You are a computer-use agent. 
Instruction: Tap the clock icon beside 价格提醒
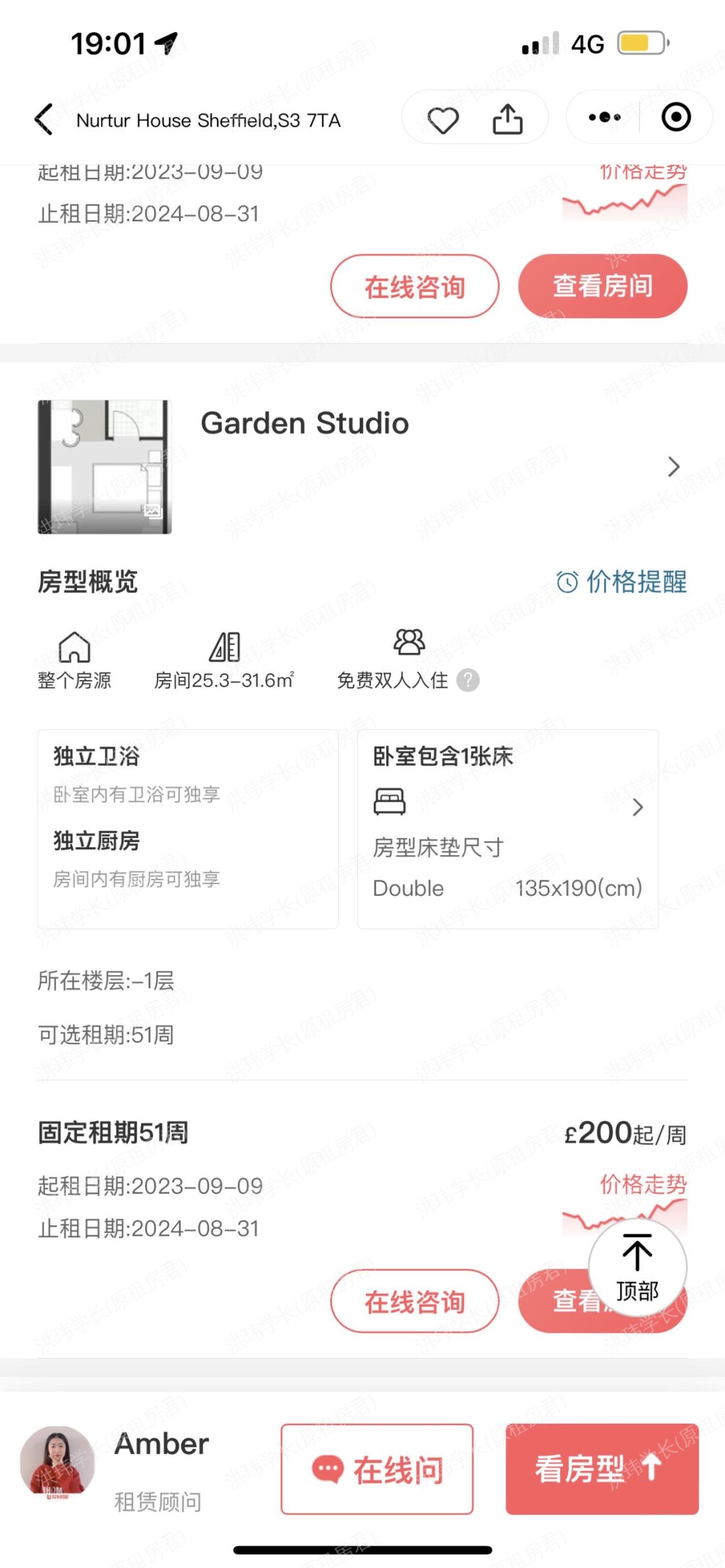pos(567,582)
